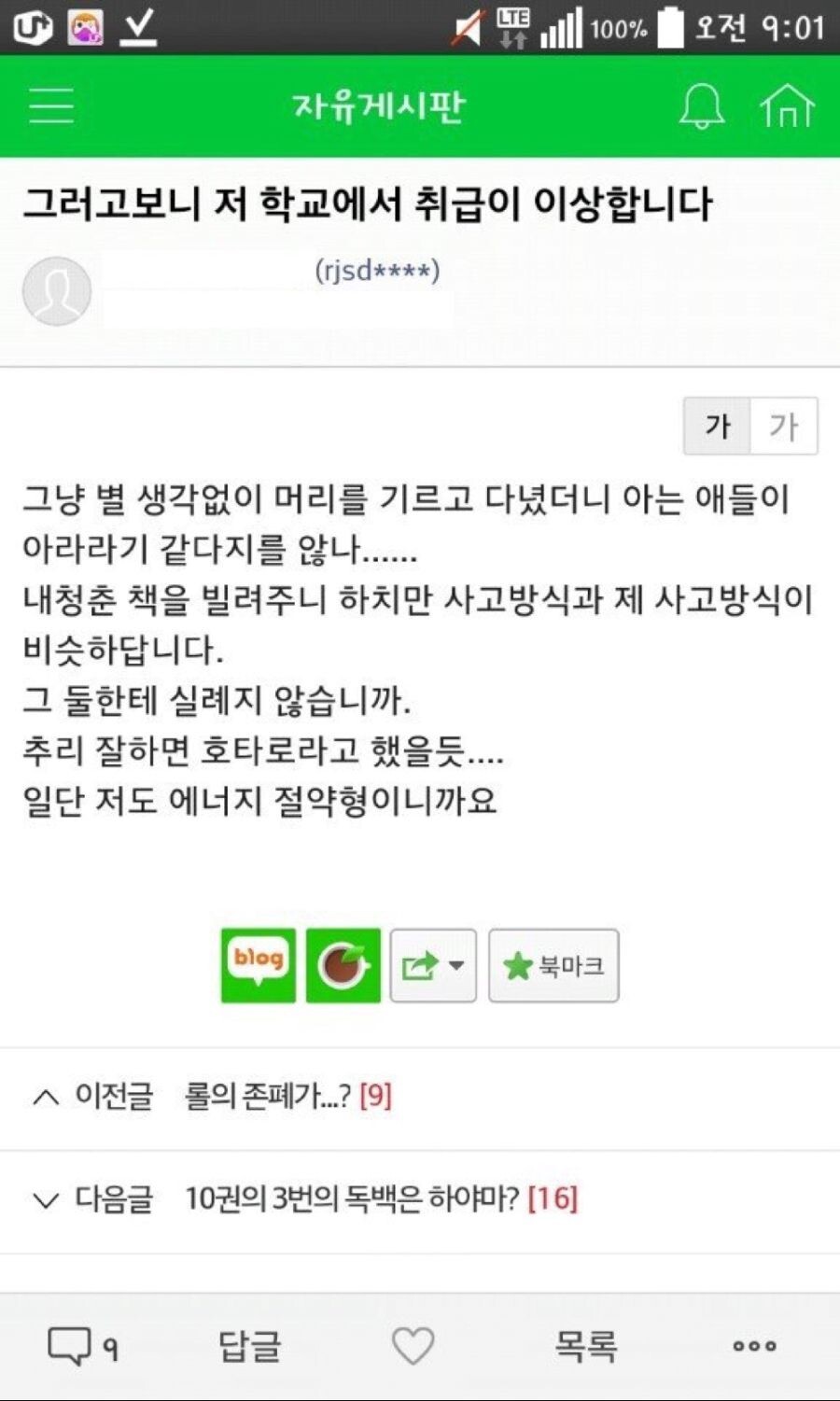The height and width of the screenshot is (1401, 840).
Task: Write a reply with 답글
Action: 249,1346
